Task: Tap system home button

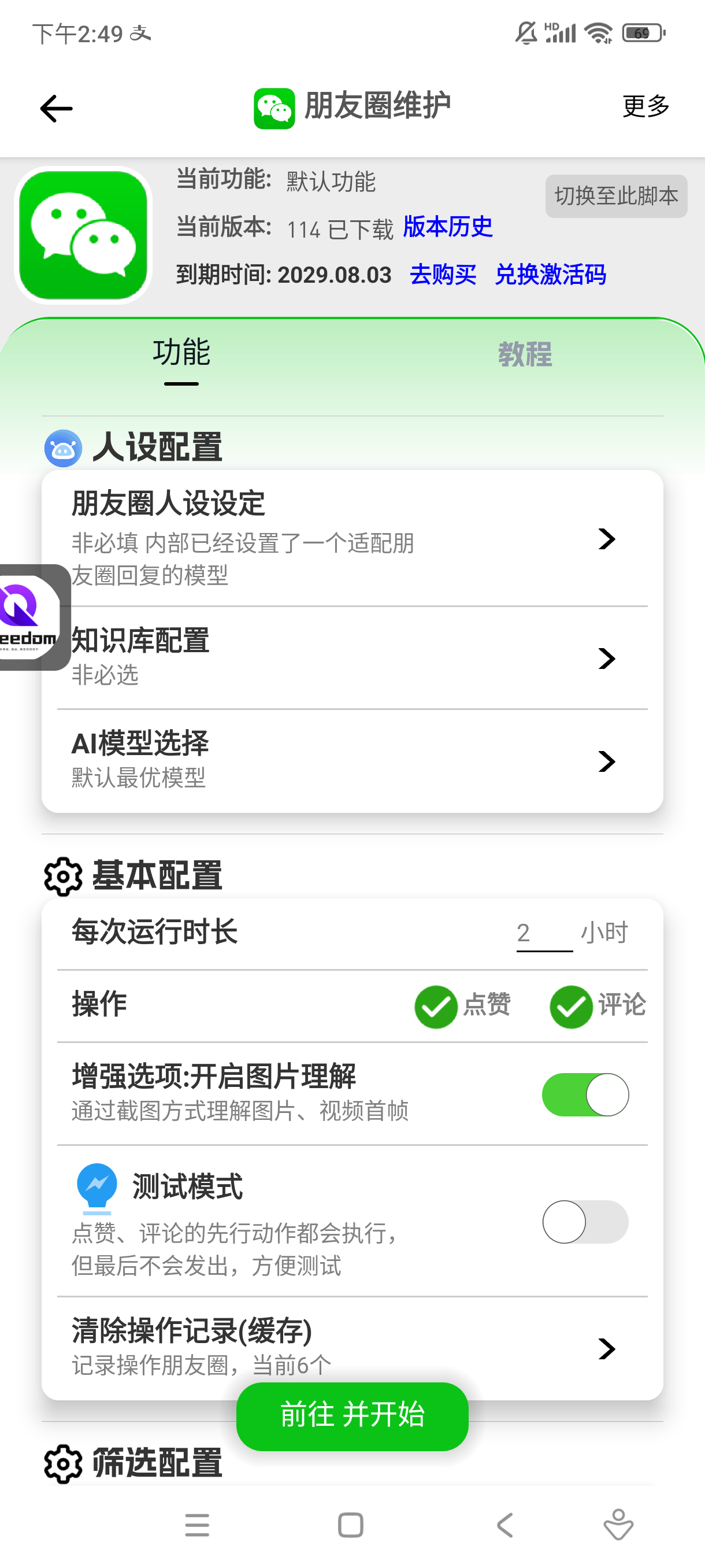Action: pos(350,1525)
